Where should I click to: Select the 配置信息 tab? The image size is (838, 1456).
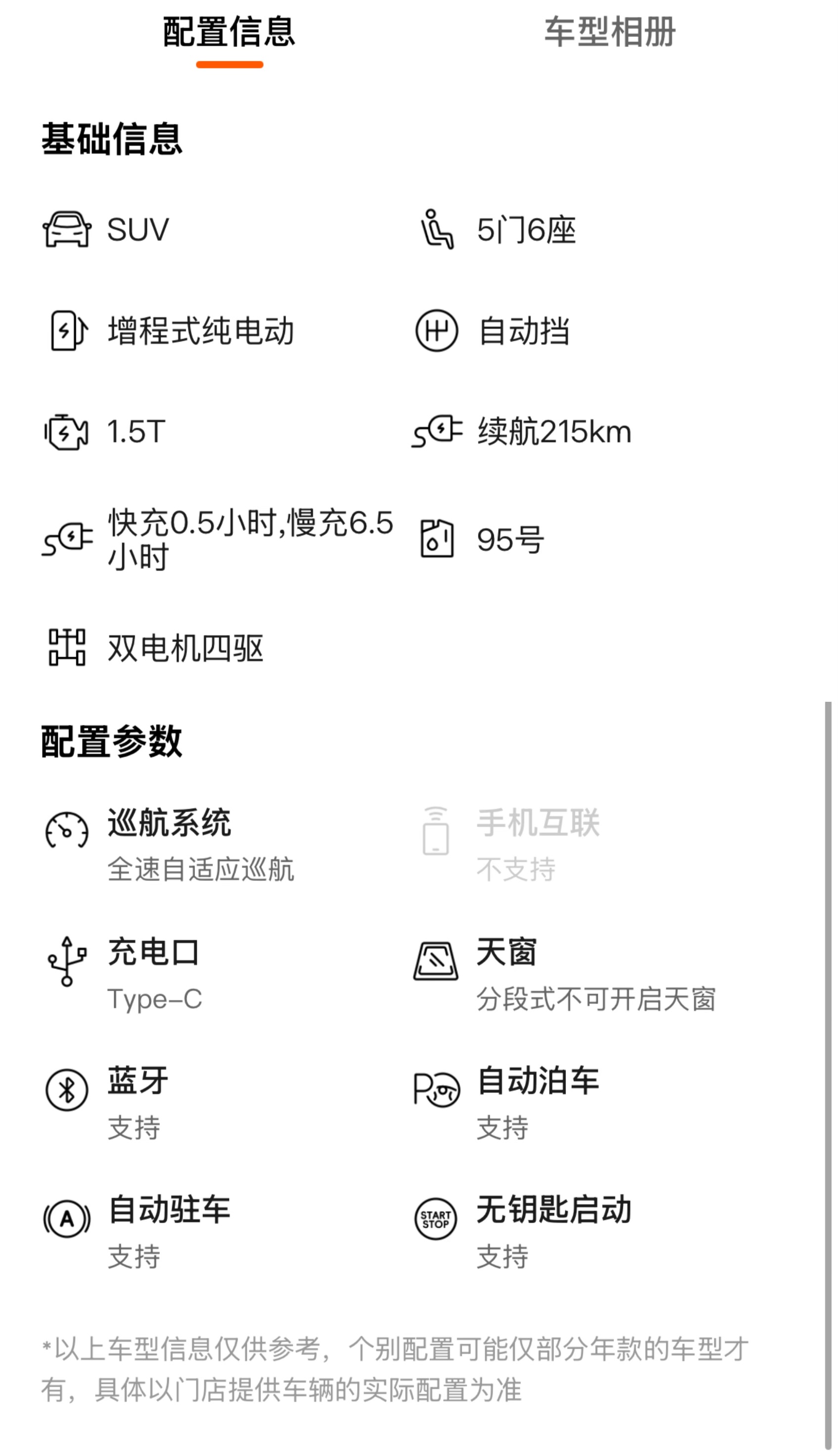(229, 32)
